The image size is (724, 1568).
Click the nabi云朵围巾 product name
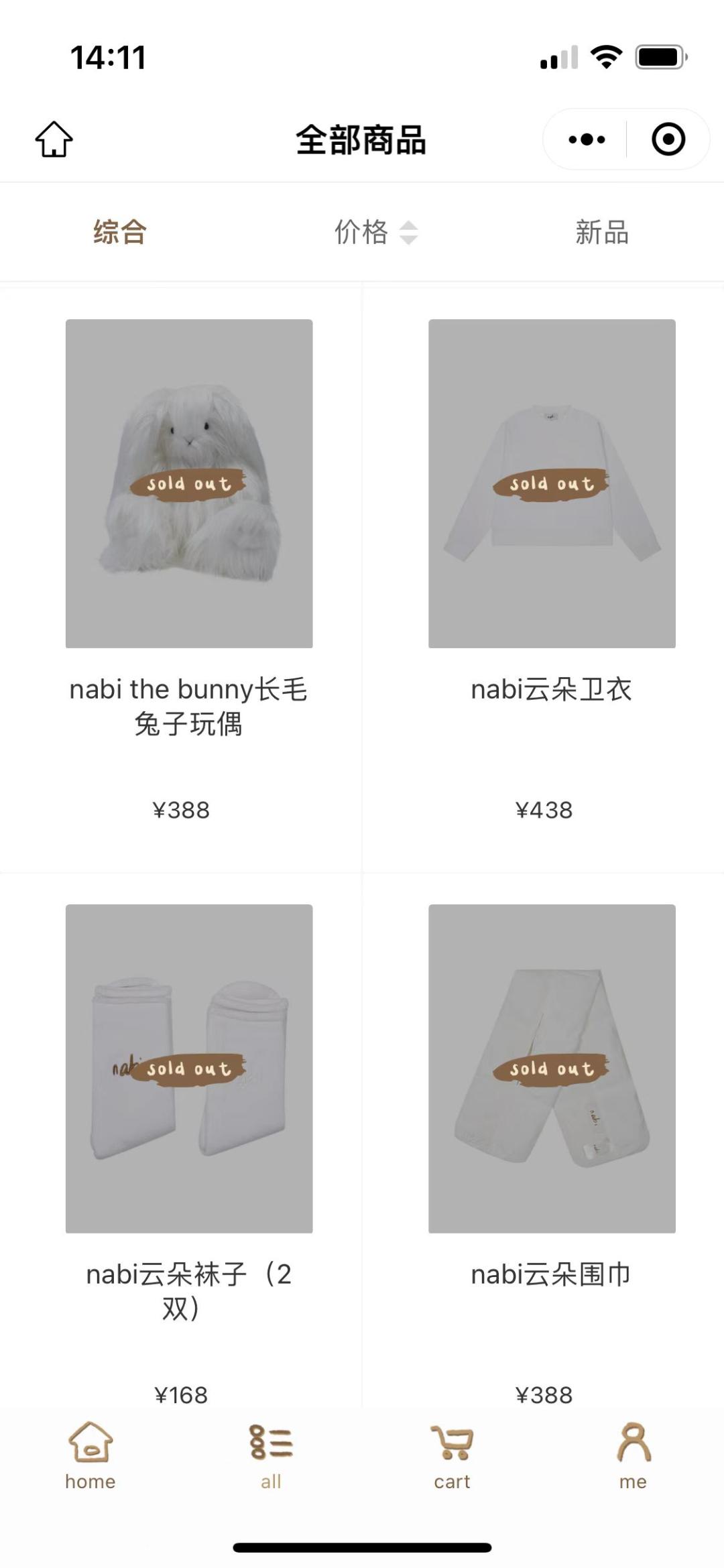click(x=551, y=1272)
